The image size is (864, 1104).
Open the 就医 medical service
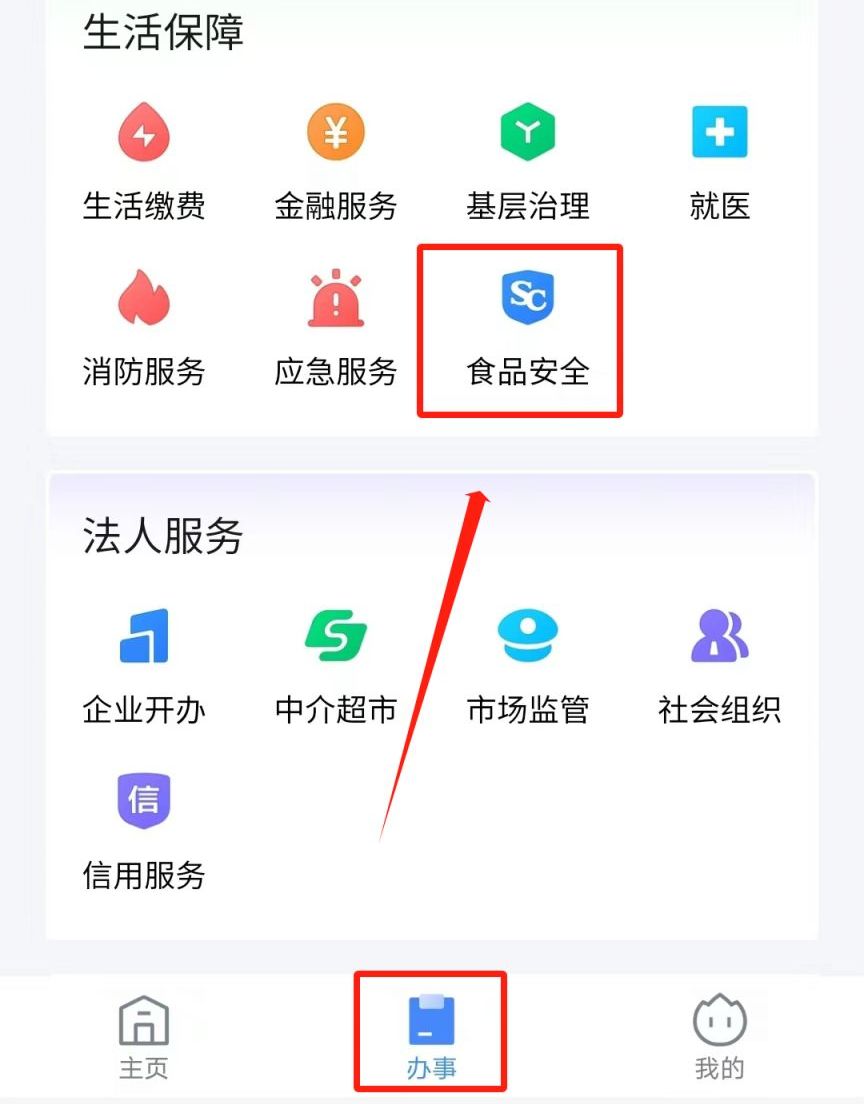click(x=719, y=160)
